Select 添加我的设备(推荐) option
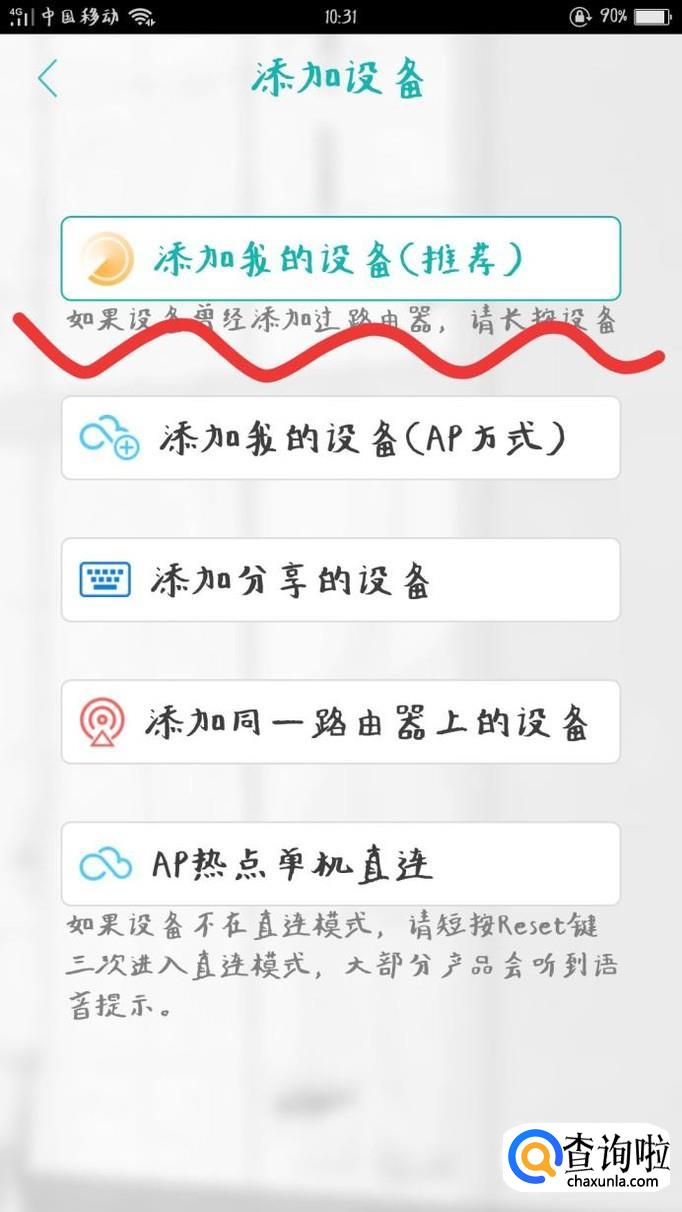Image resolution: width=682 pixels, height=1212 pixels. click(340, 258)
